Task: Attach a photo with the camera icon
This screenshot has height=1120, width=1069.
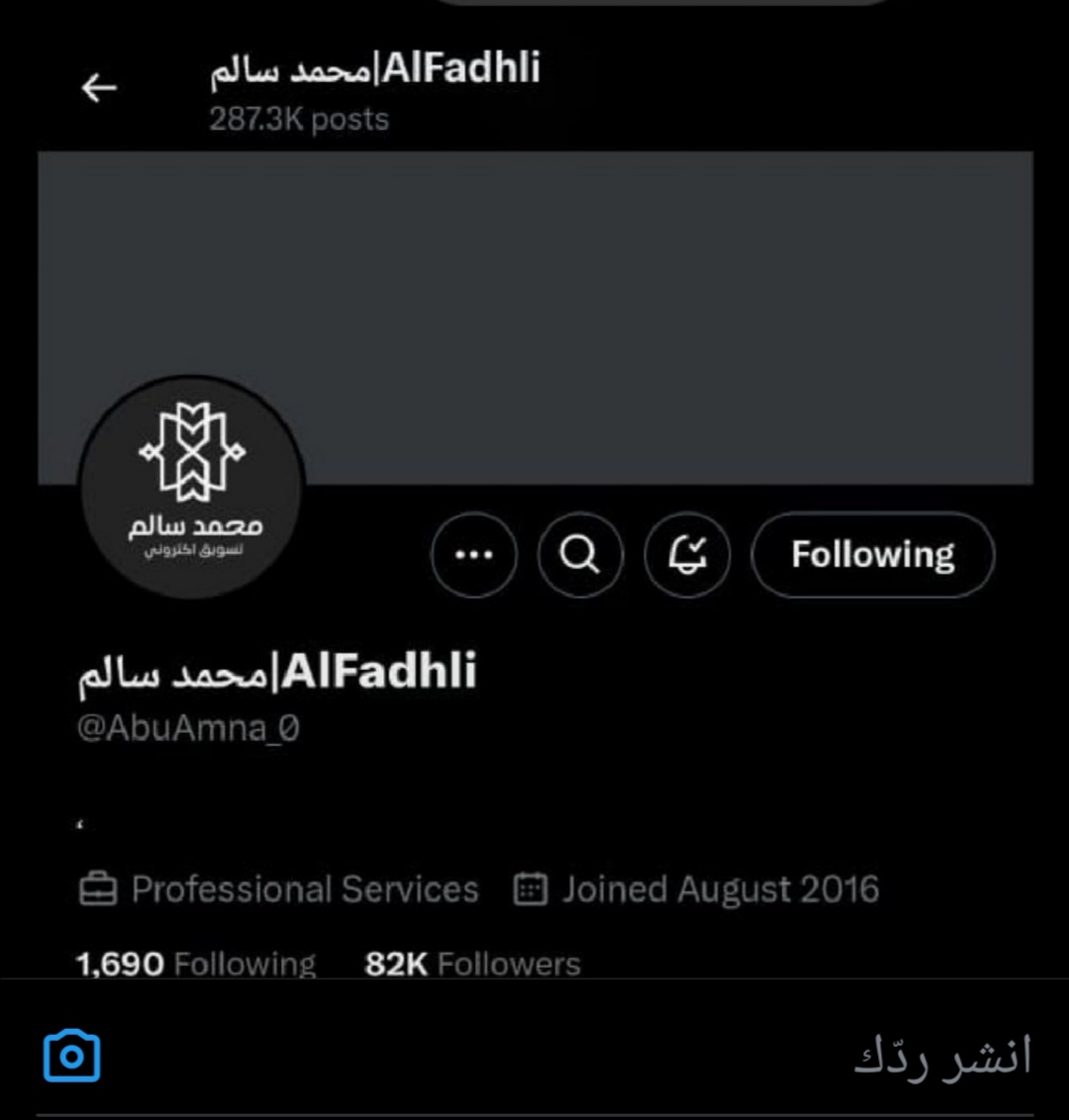Action: [x=72, y=1056]
